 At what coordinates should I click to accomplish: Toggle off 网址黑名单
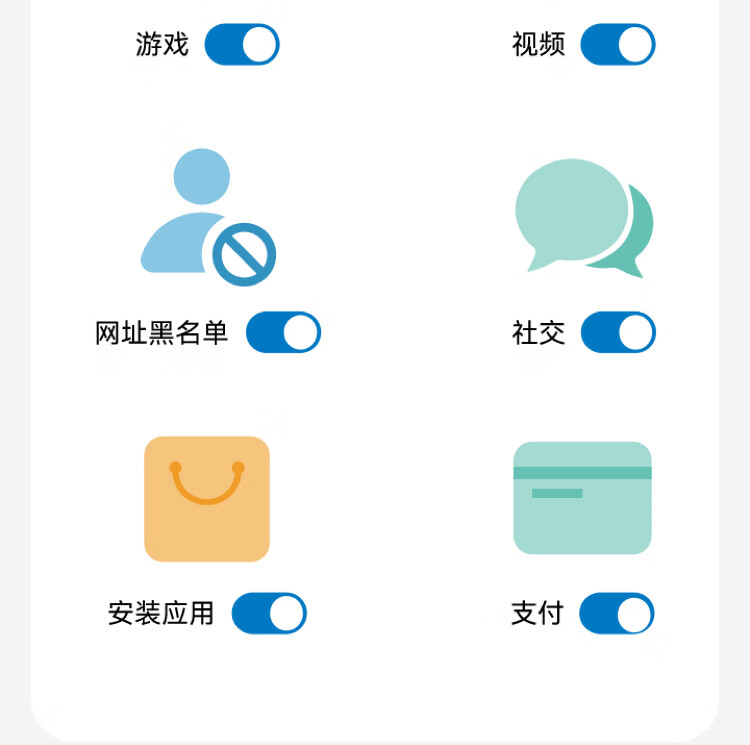(x=283, y=332)
